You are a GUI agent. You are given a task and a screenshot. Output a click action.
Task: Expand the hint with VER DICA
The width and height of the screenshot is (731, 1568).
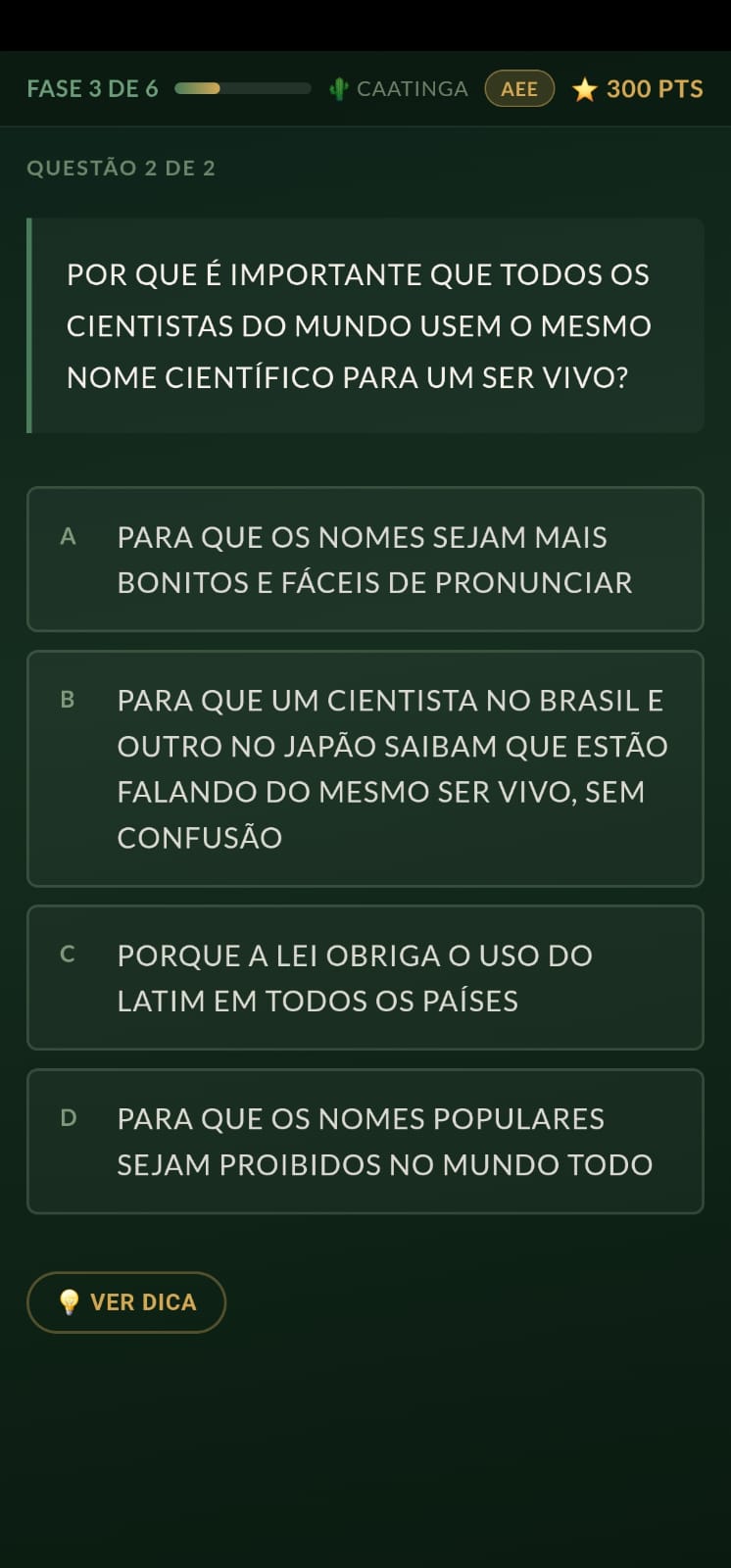(x=126, y=1302)
